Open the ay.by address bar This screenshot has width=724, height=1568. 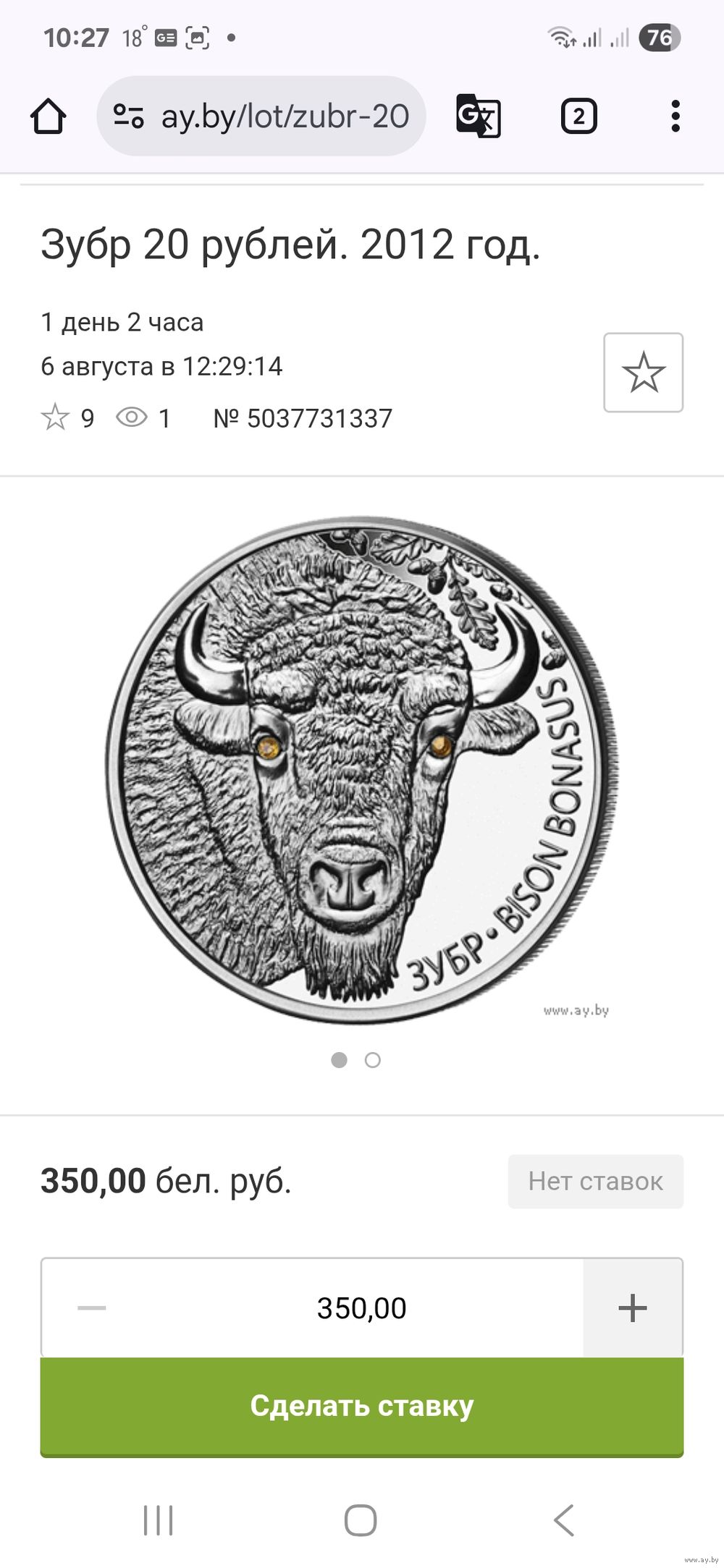(x=261, y=116)
